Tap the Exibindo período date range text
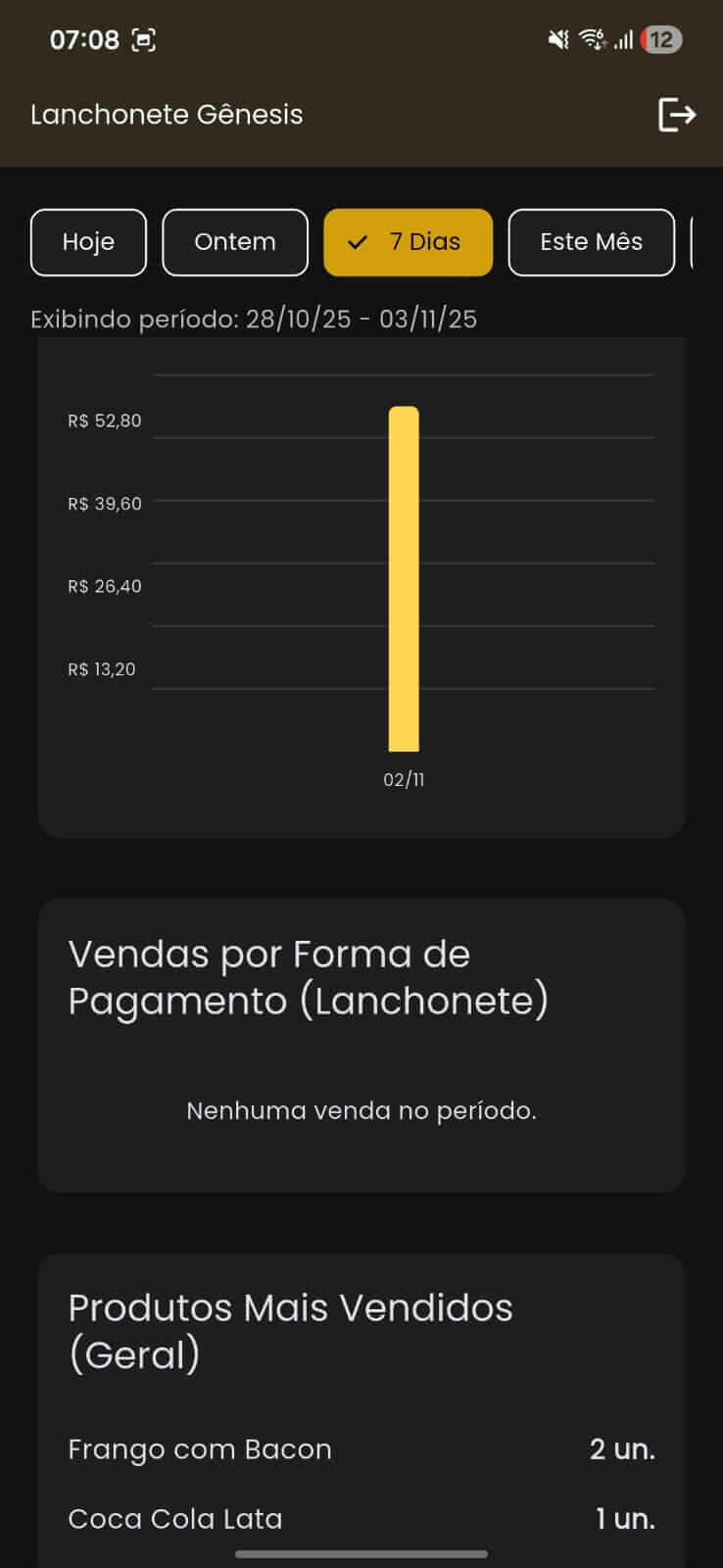This screenshot has width=723, height=1568. tap(254, 318)
